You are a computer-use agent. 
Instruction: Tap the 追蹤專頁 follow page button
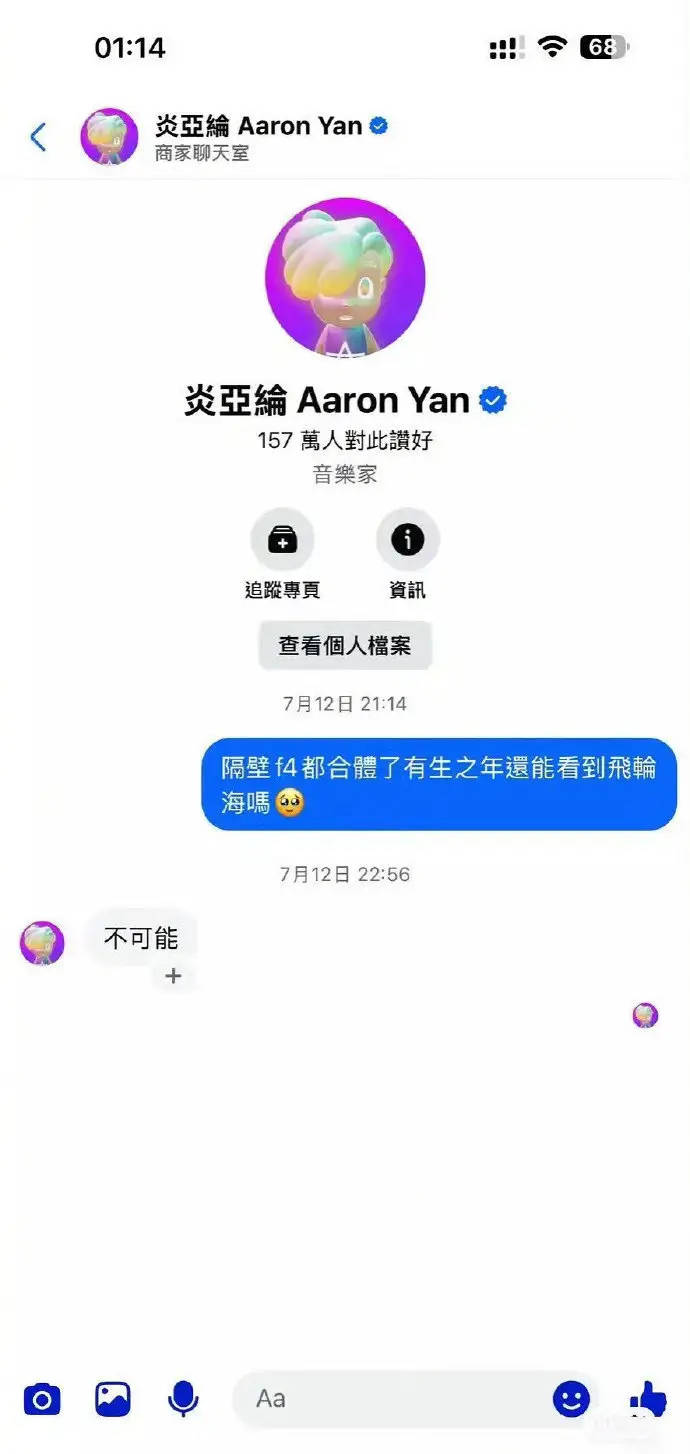point(282,540)
